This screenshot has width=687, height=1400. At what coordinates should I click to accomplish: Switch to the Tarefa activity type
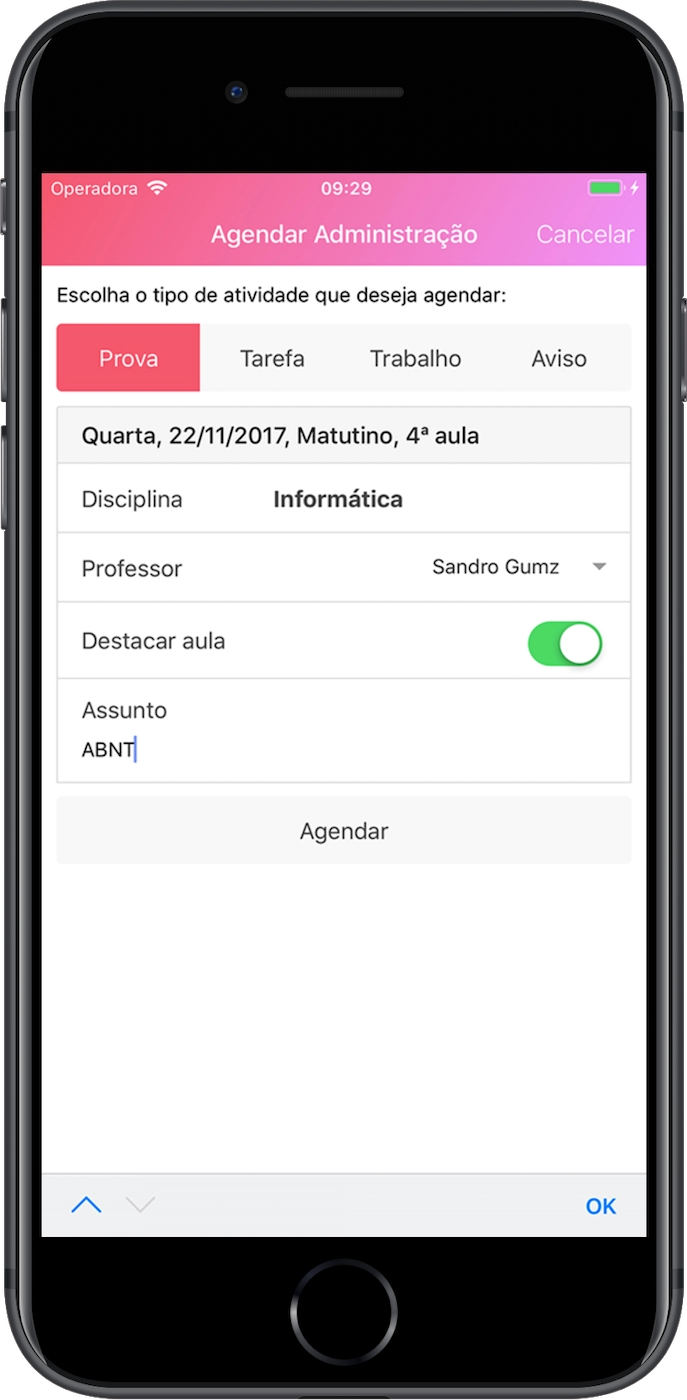(x=272, y=358)
